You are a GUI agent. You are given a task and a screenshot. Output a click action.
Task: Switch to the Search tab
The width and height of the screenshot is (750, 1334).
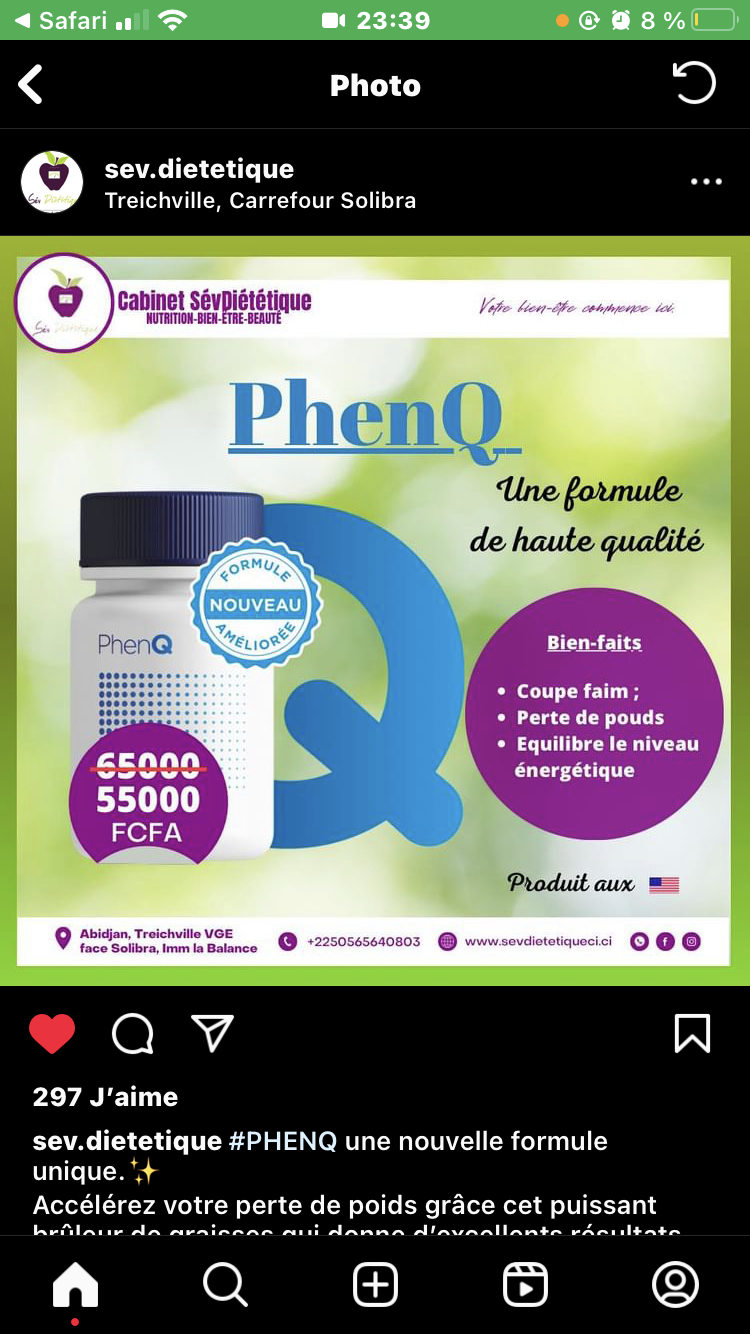point(225,1284)
